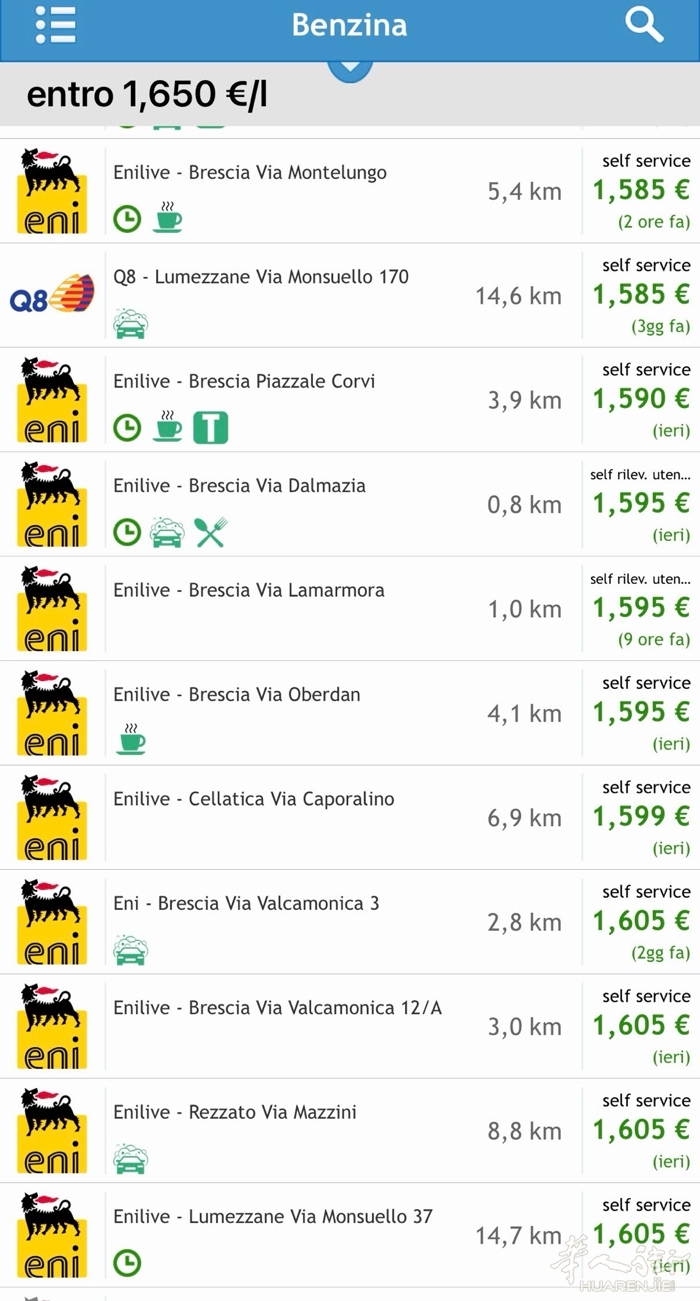
Task: Open Enilive Brescia Via Dalmazia station
Action: [x=239, y=486]
